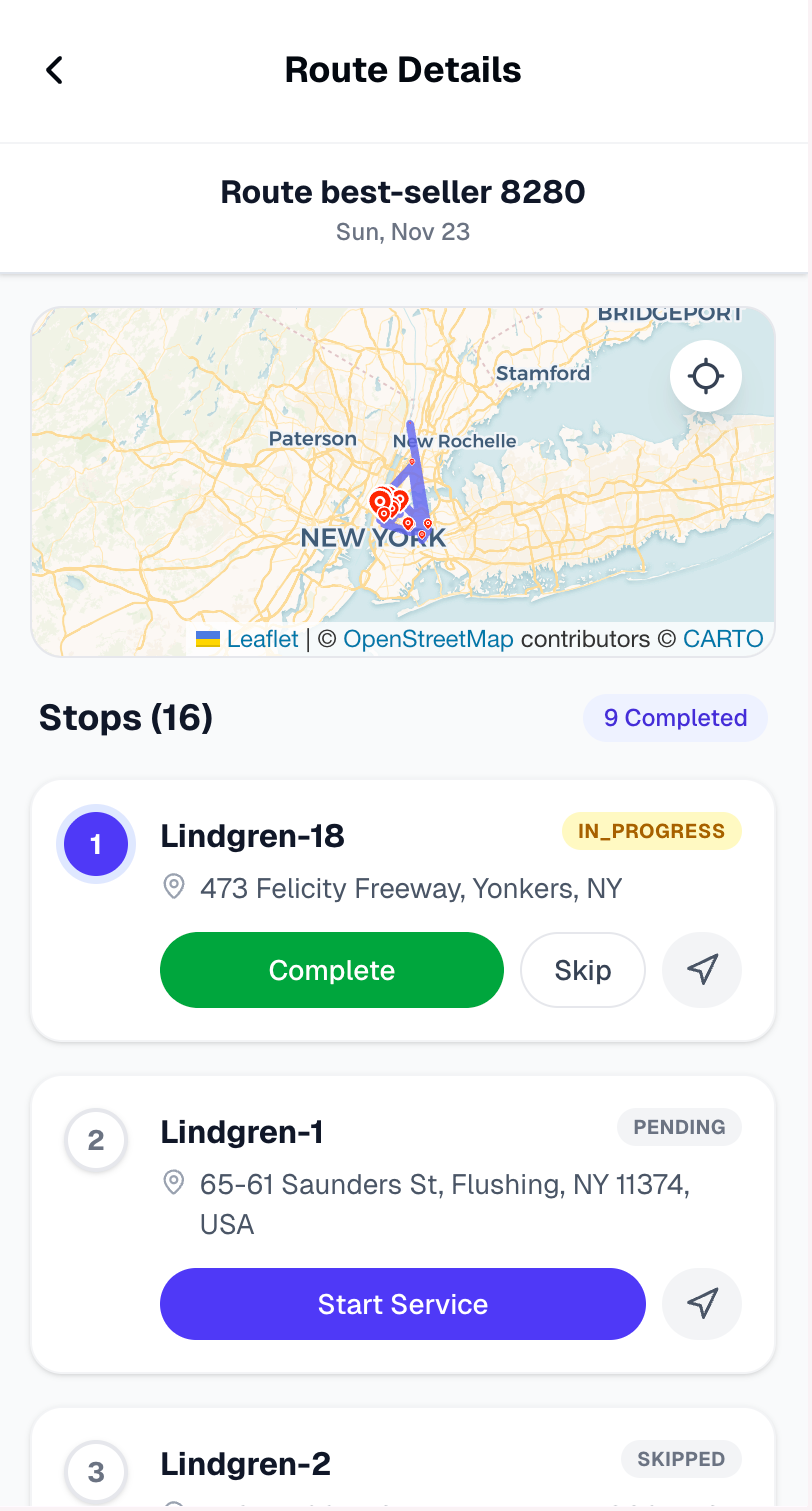Viewport: 812px width, 1511px height.
Task: Skip the Lindgren-18 stop
Action: pos(583,969)
